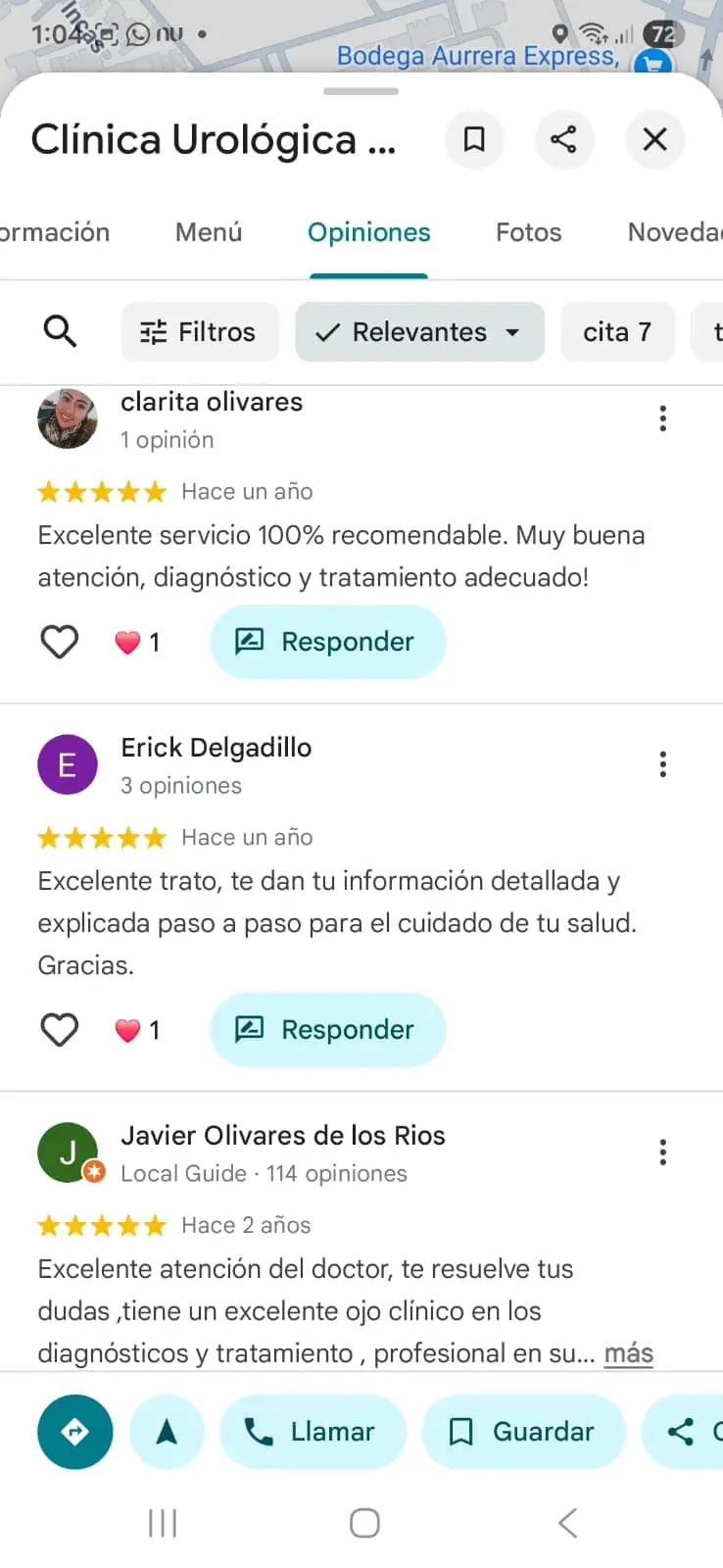The width and height of the screenshot is (723, 1568).
Task: Open the Relevantes sorting dropdown
Action: [x=419, y=331]
